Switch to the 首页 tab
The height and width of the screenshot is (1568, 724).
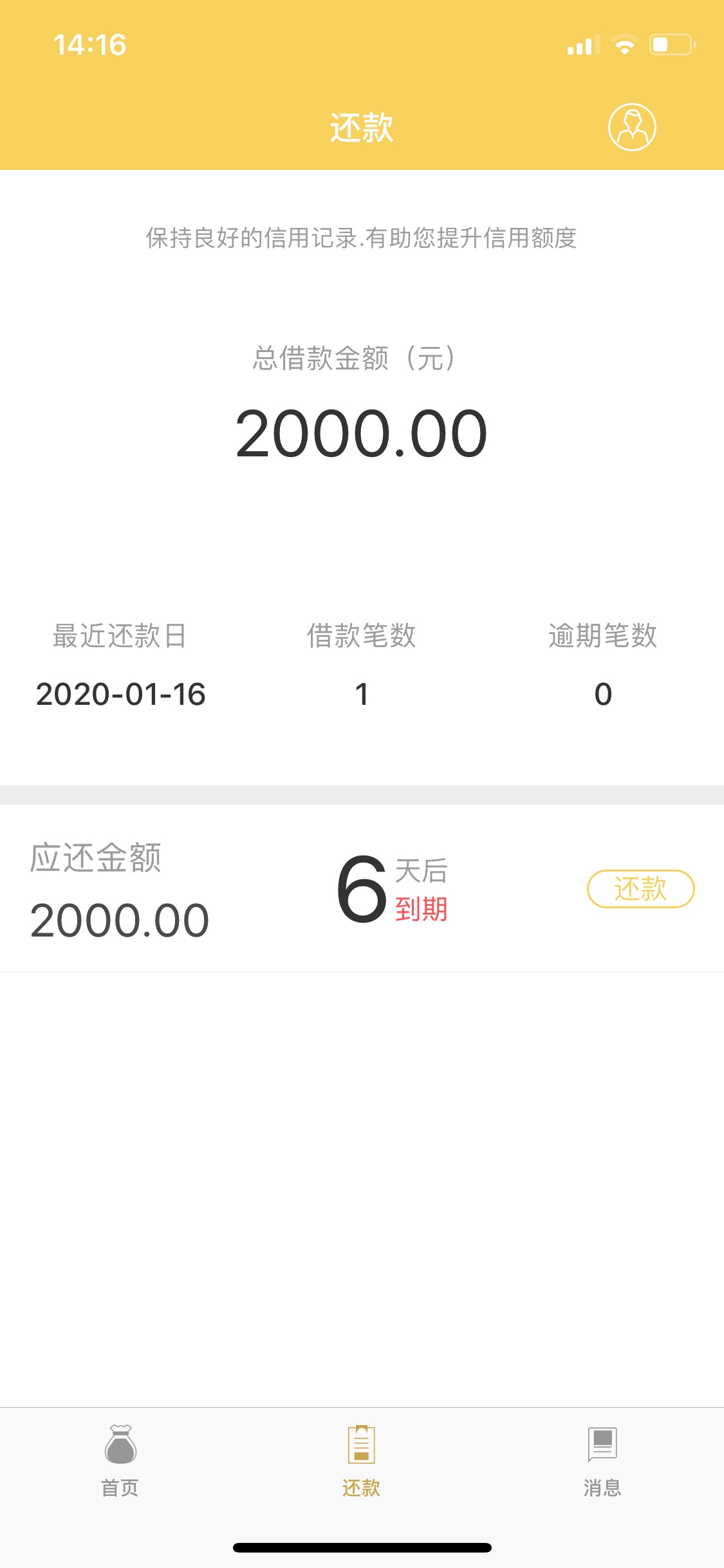pyautogui.click(x=120, y=1461)
